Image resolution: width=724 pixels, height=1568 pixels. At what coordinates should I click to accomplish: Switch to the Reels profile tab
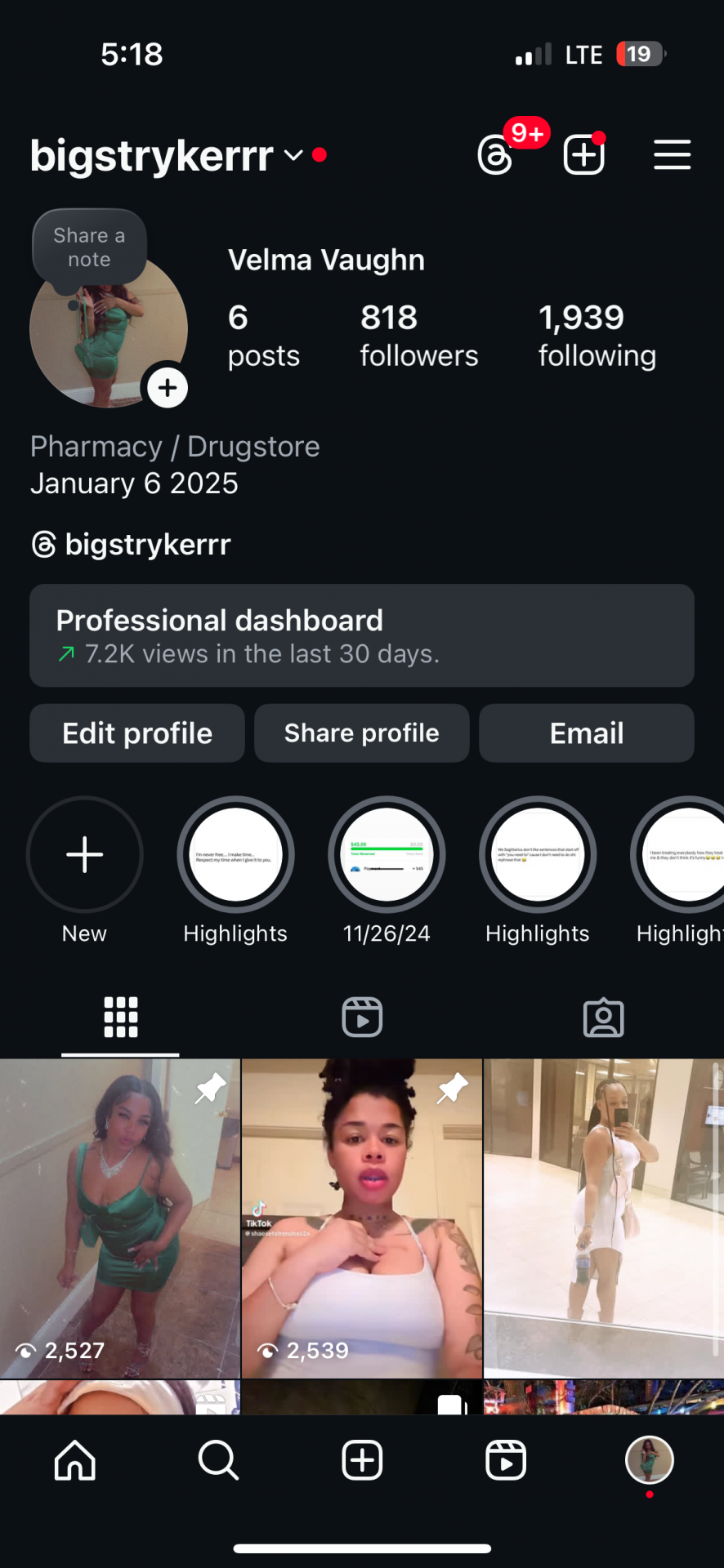[362, 1018]
